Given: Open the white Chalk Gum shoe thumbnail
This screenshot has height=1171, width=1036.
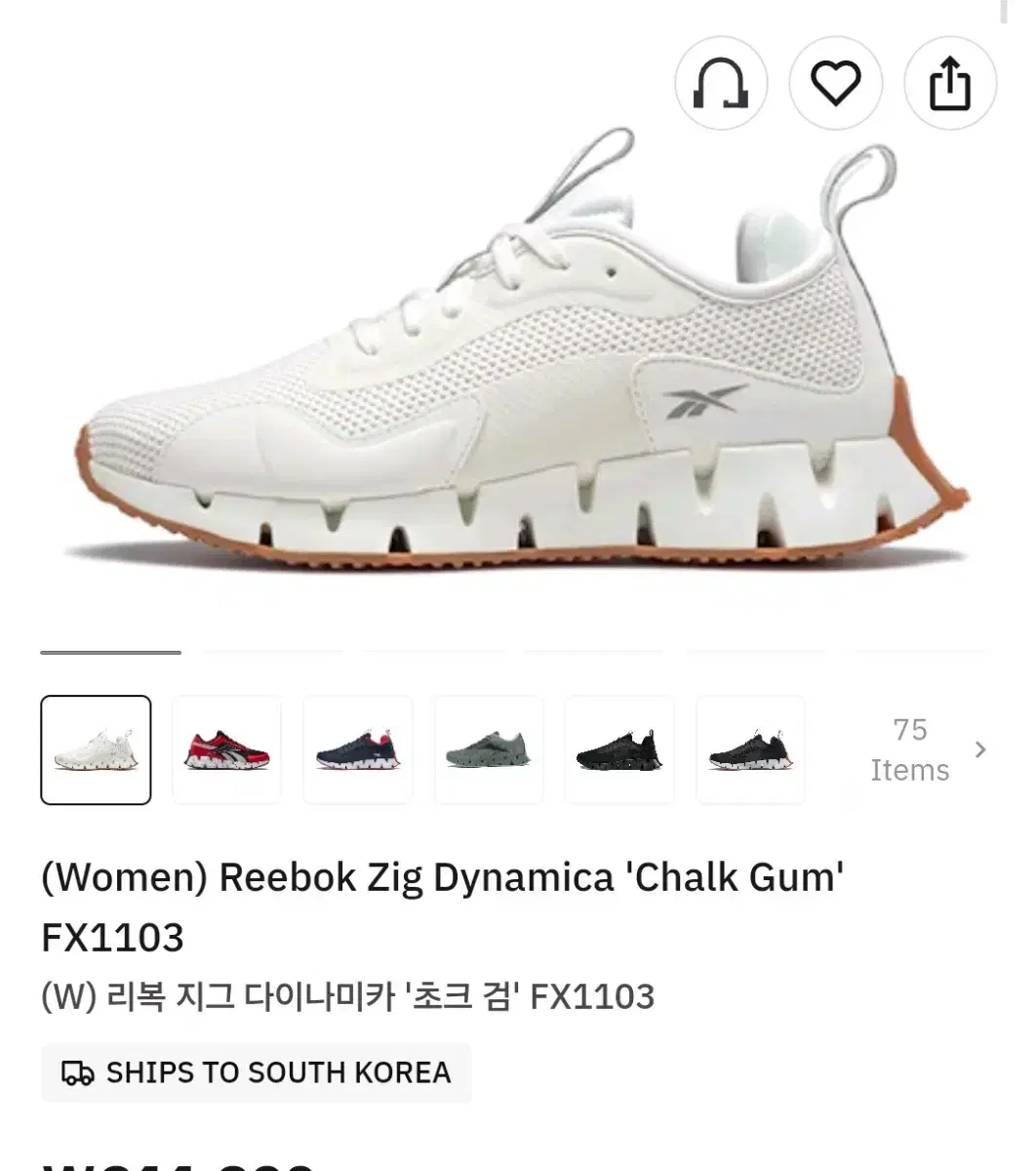Looking at the screenshot, I should [x=96, y=749].
